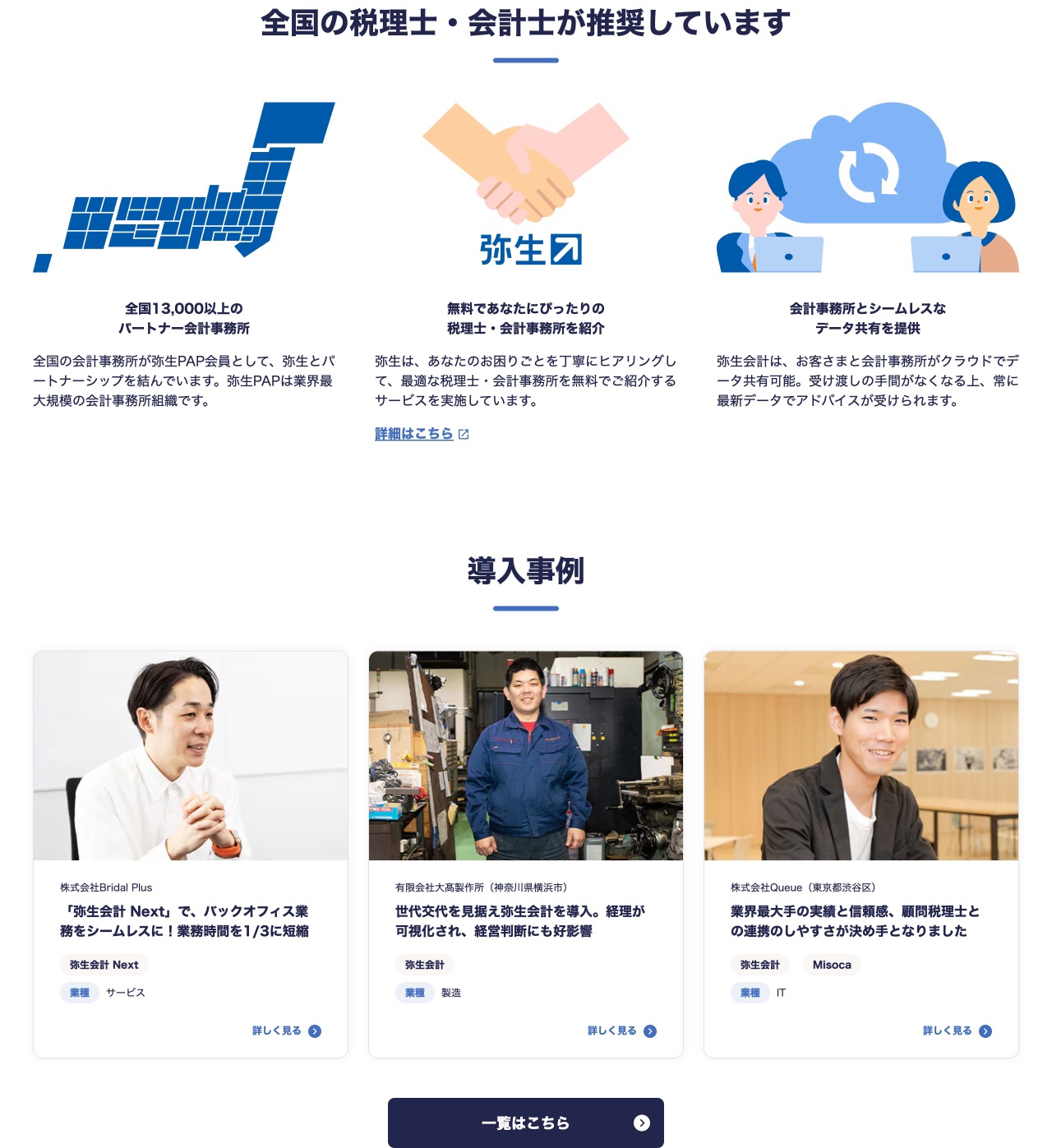Open the 詳細はこちら link
Screen dimensions: 1052x1148
click(413, 434)
